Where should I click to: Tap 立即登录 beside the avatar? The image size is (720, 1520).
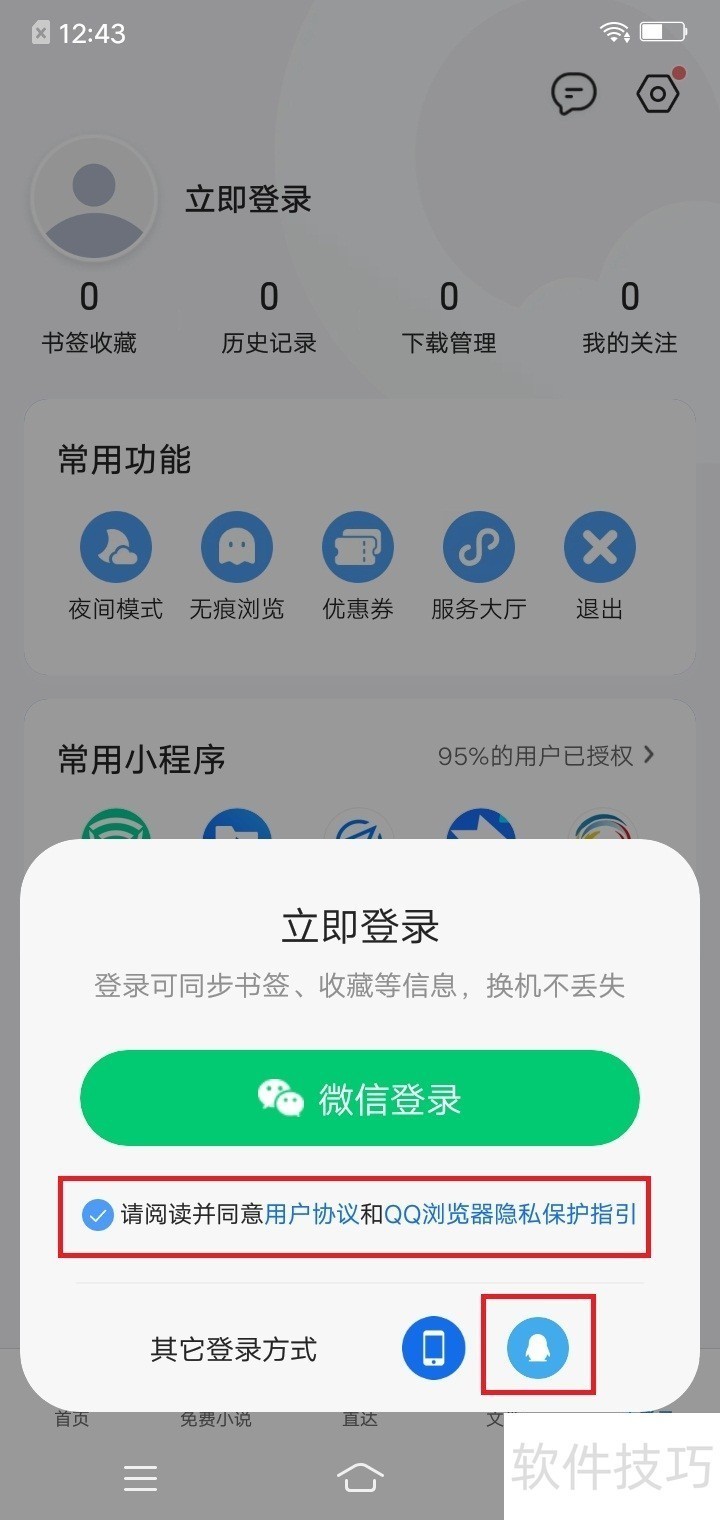pyautogui.click(x=248, y=199)
